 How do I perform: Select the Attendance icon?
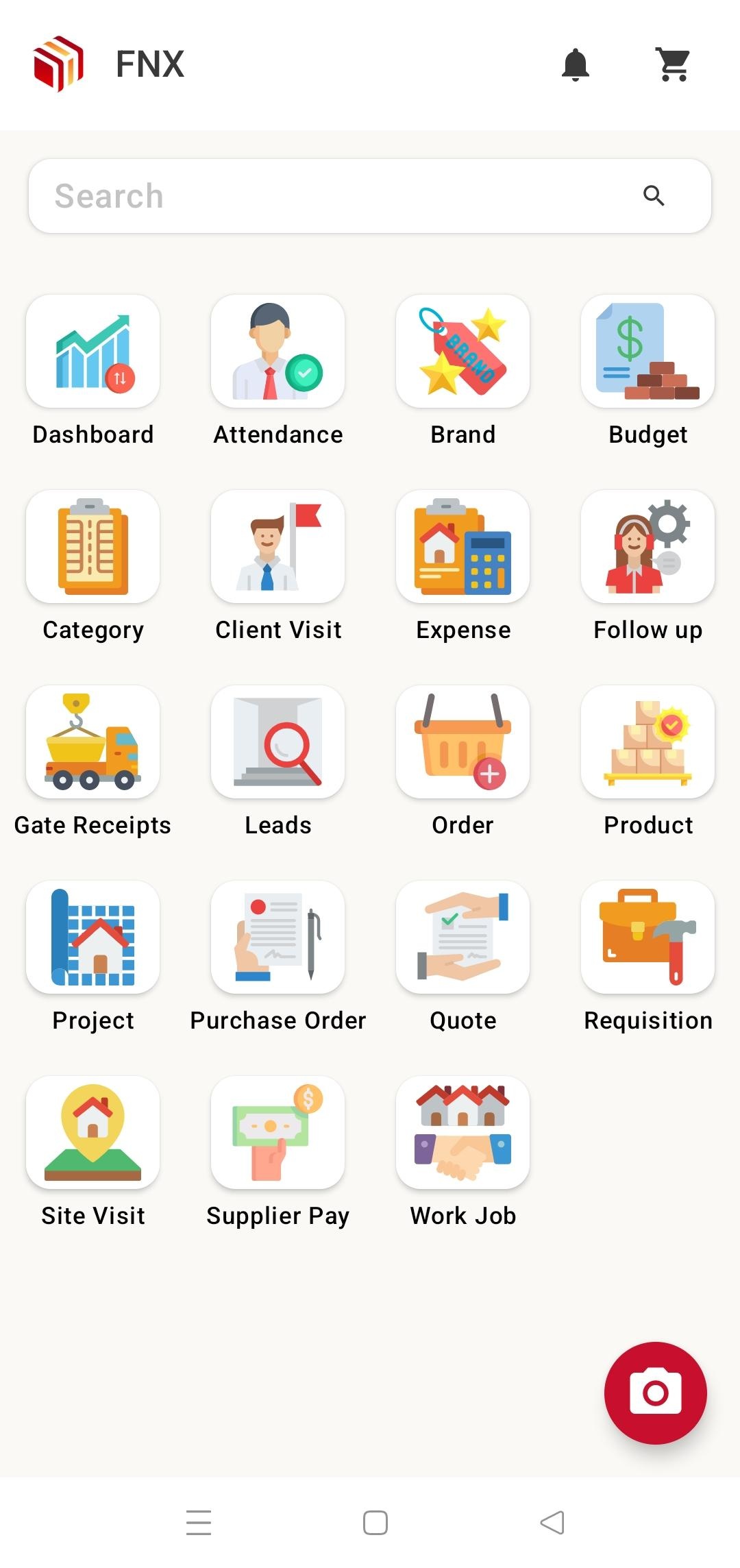[x=277, y=350]
